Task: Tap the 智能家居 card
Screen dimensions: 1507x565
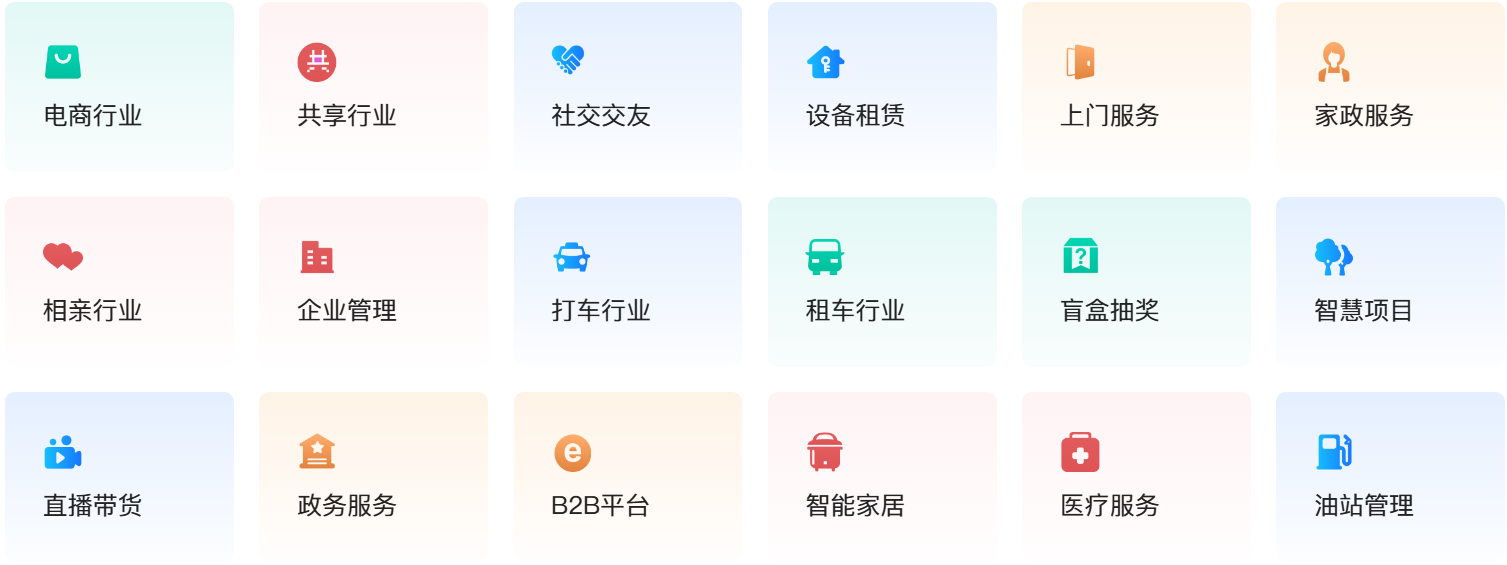Action: point(882,477)
